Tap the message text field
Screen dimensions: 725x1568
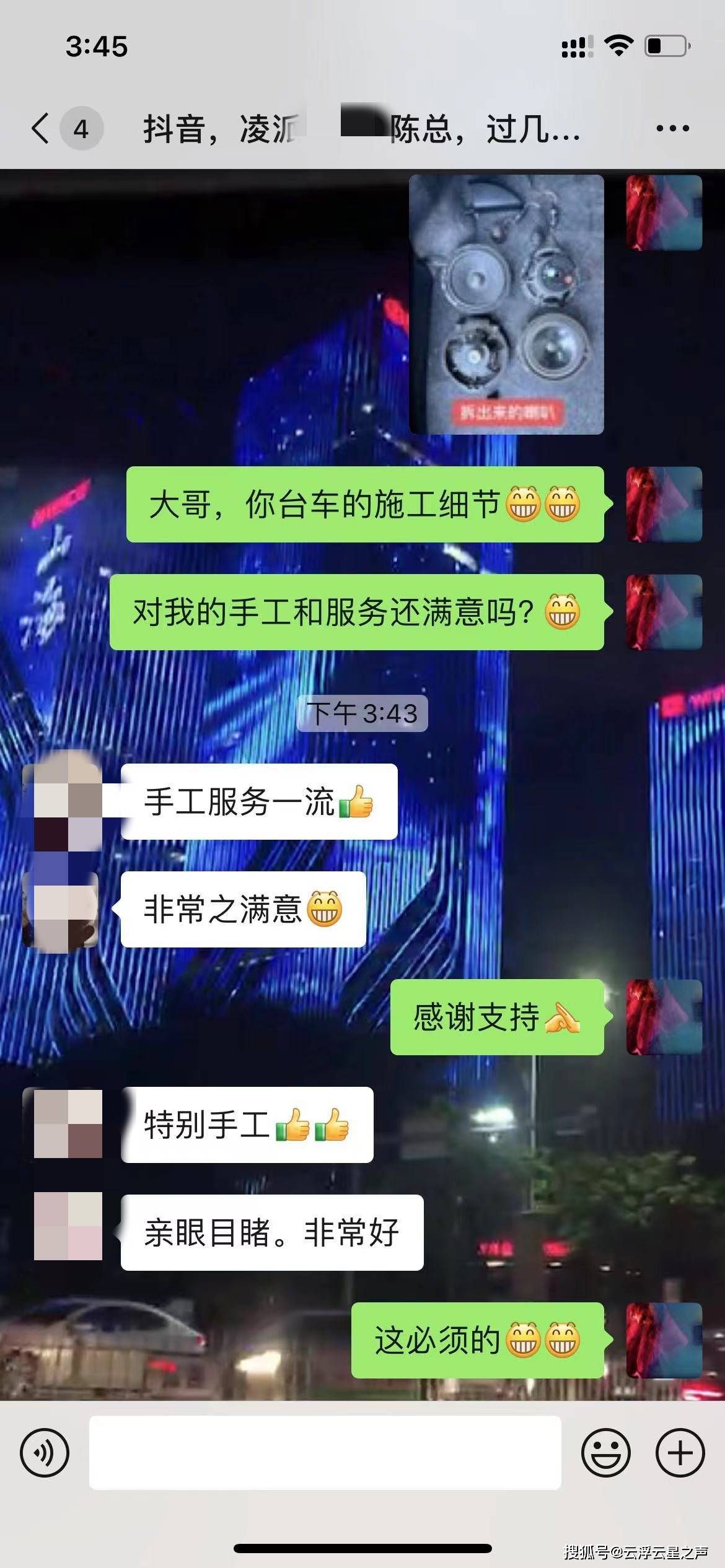(x=325, y=1452)
